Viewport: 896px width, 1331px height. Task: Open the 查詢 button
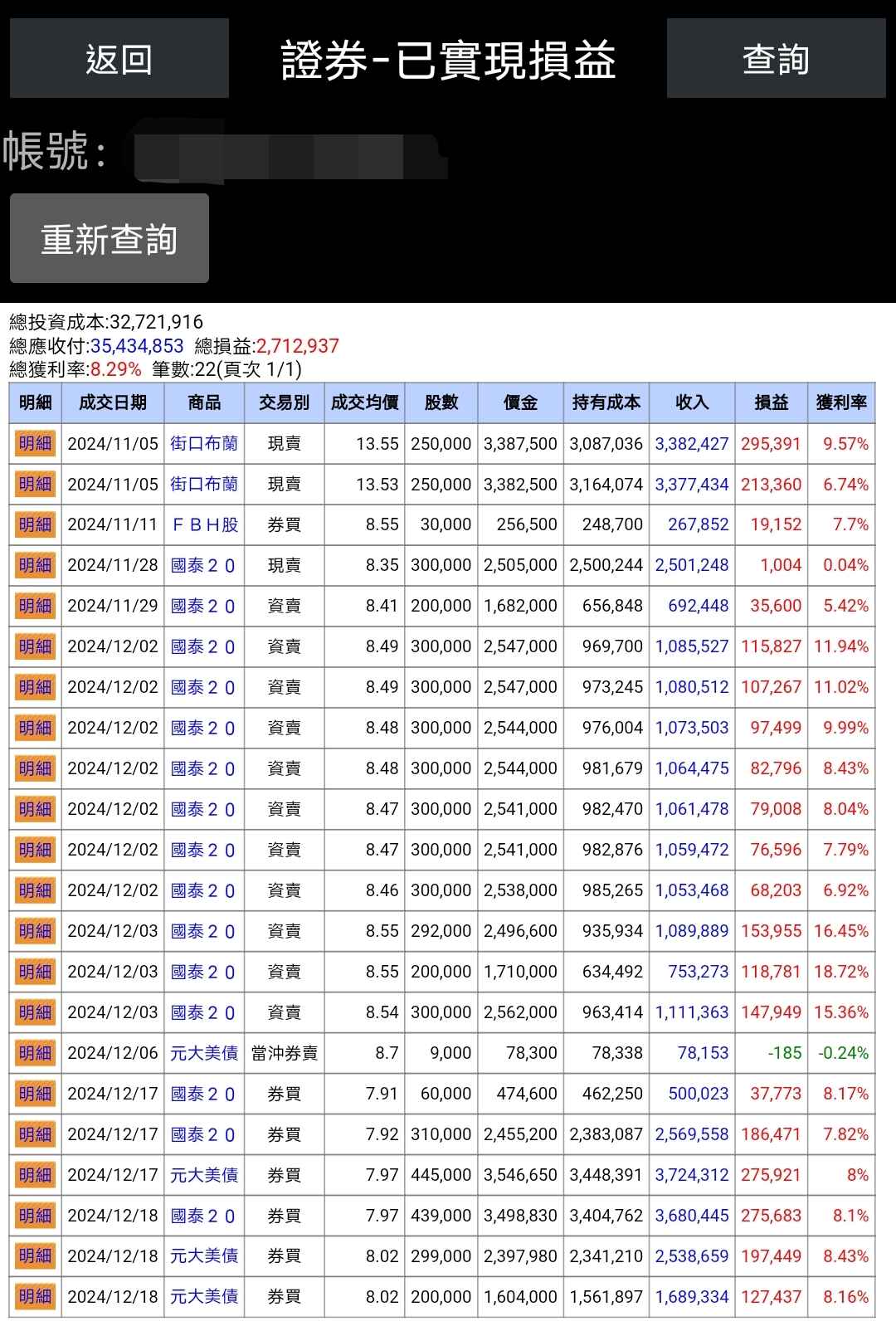click(776, 59)
